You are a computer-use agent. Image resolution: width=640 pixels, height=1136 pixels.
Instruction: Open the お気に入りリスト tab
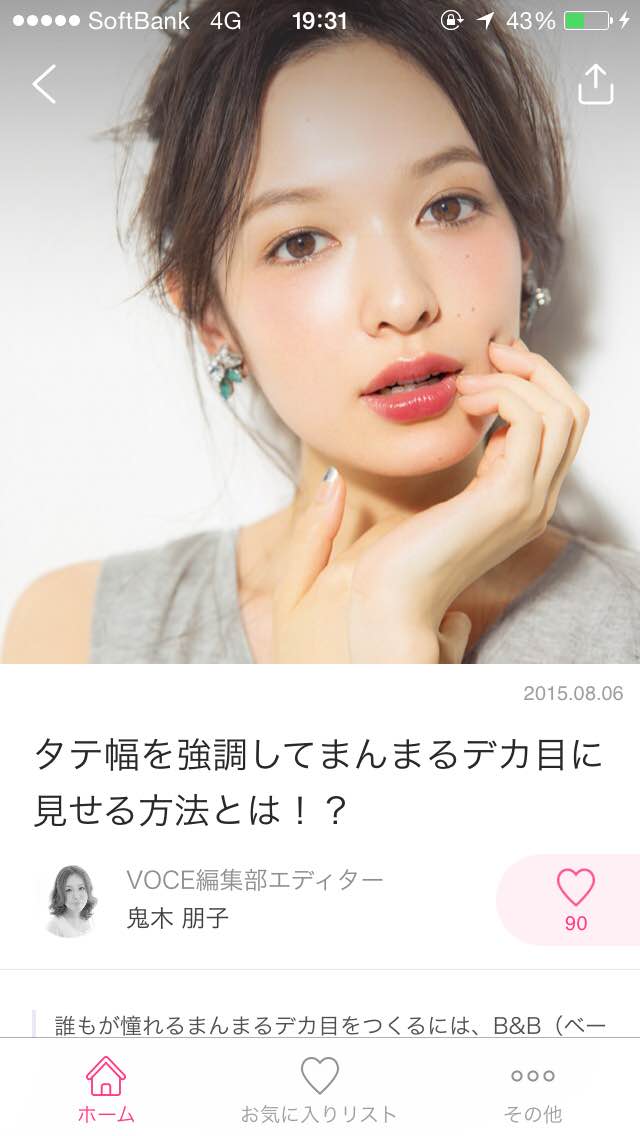coord(319,1088)
